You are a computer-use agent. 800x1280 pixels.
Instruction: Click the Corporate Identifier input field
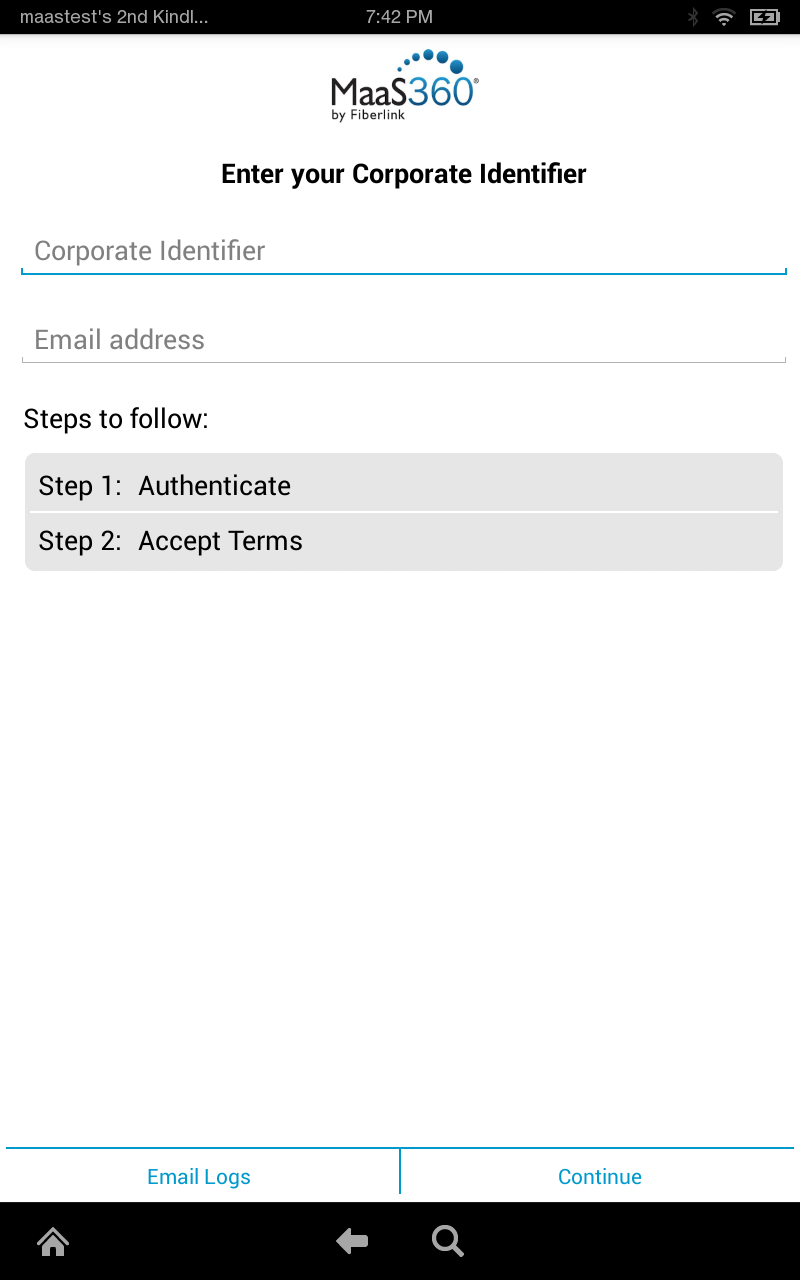pyautogui.click(x=402, y=250)
